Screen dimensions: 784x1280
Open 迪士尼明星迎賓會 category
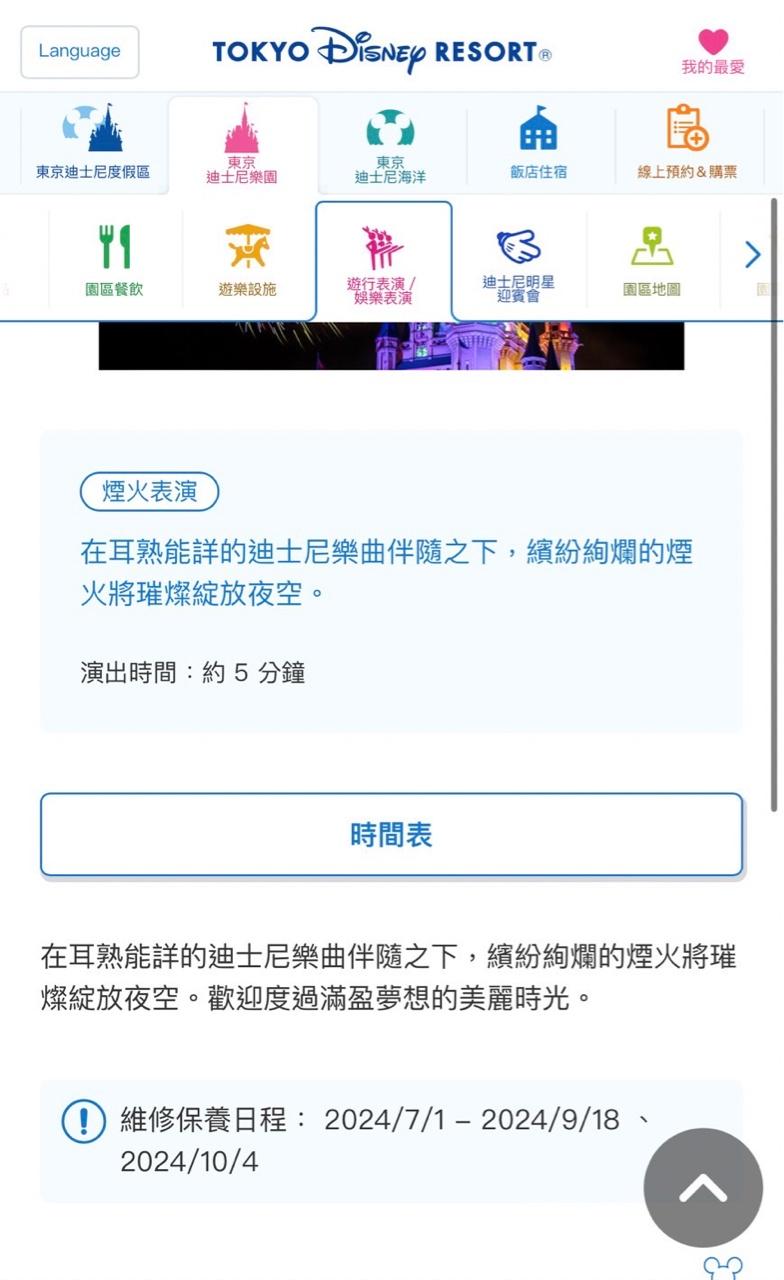518,261
